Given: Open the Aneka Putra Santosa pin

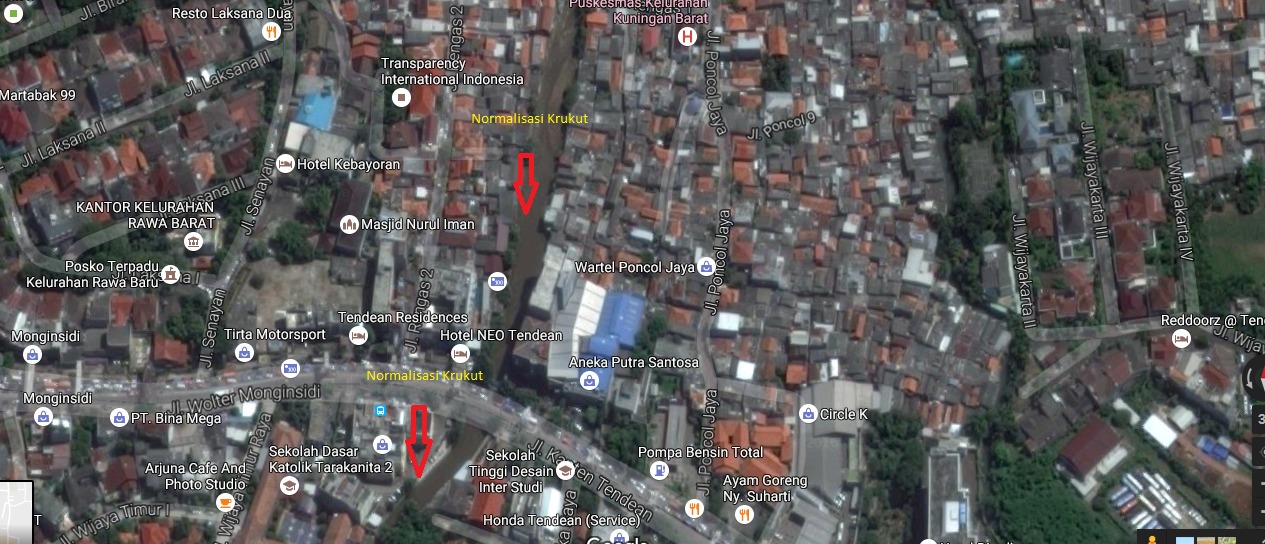Looking at the screenshot, I should [590, 380].
